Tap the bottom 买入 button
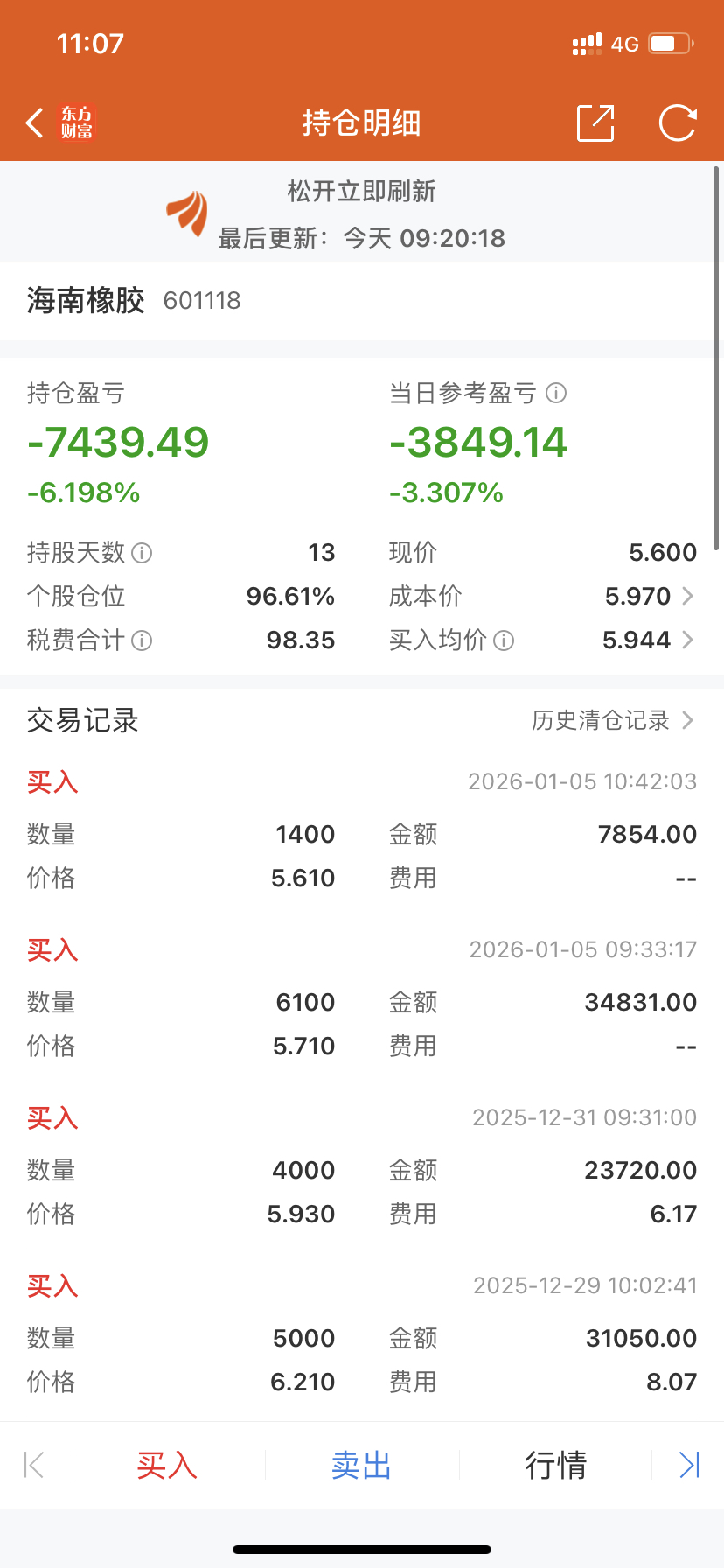 pos(167,1465)
